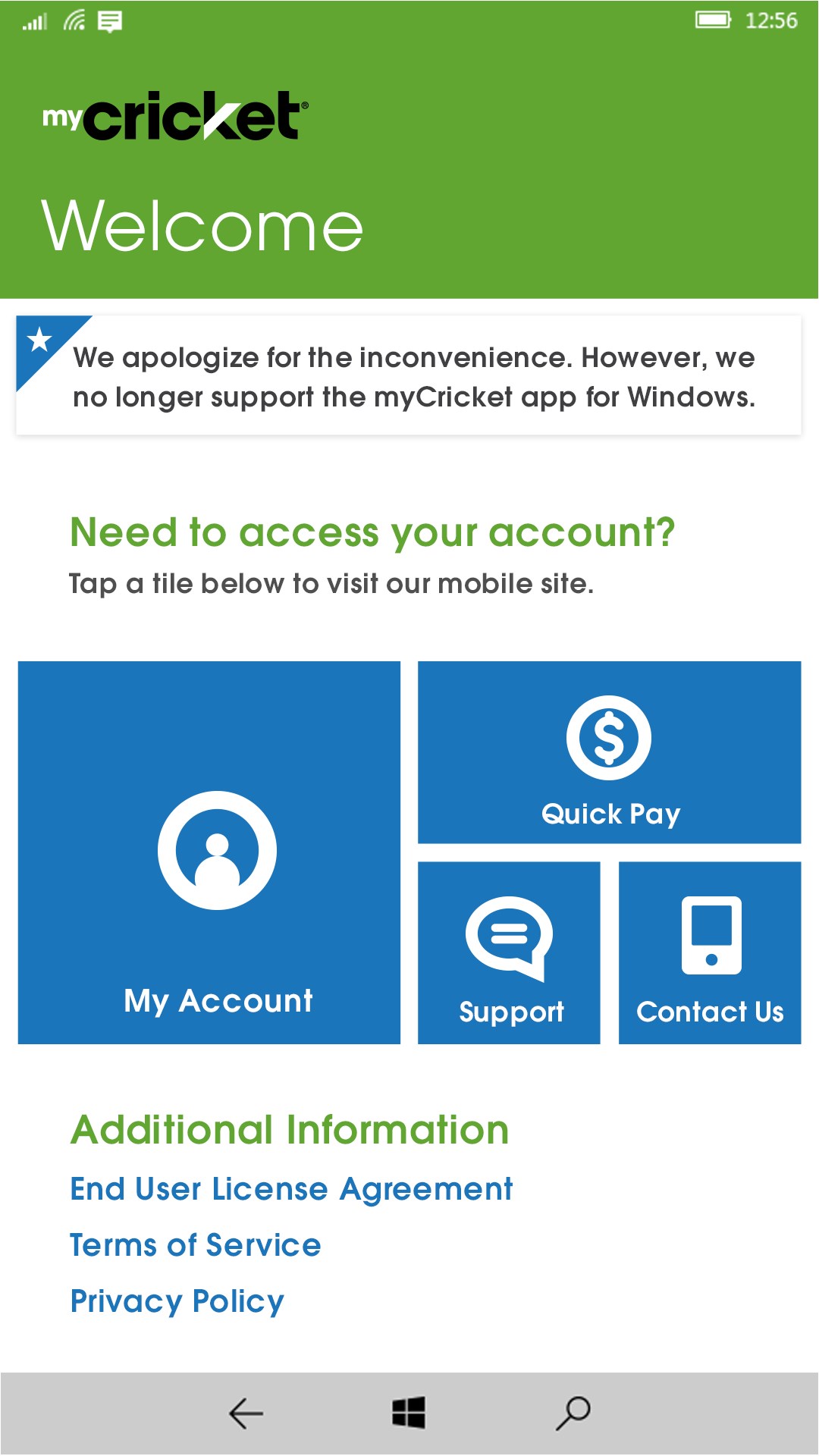View the Terms of Service
819x1456 pixels.
click(x=196, y=1245)
